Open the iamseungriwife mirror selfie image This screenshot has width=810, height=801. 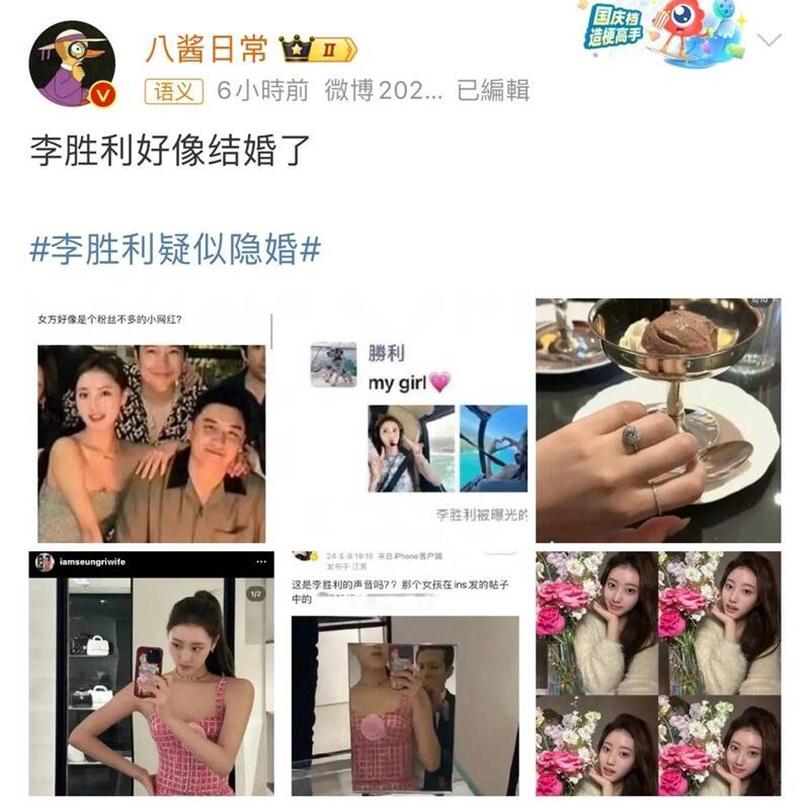151,673
